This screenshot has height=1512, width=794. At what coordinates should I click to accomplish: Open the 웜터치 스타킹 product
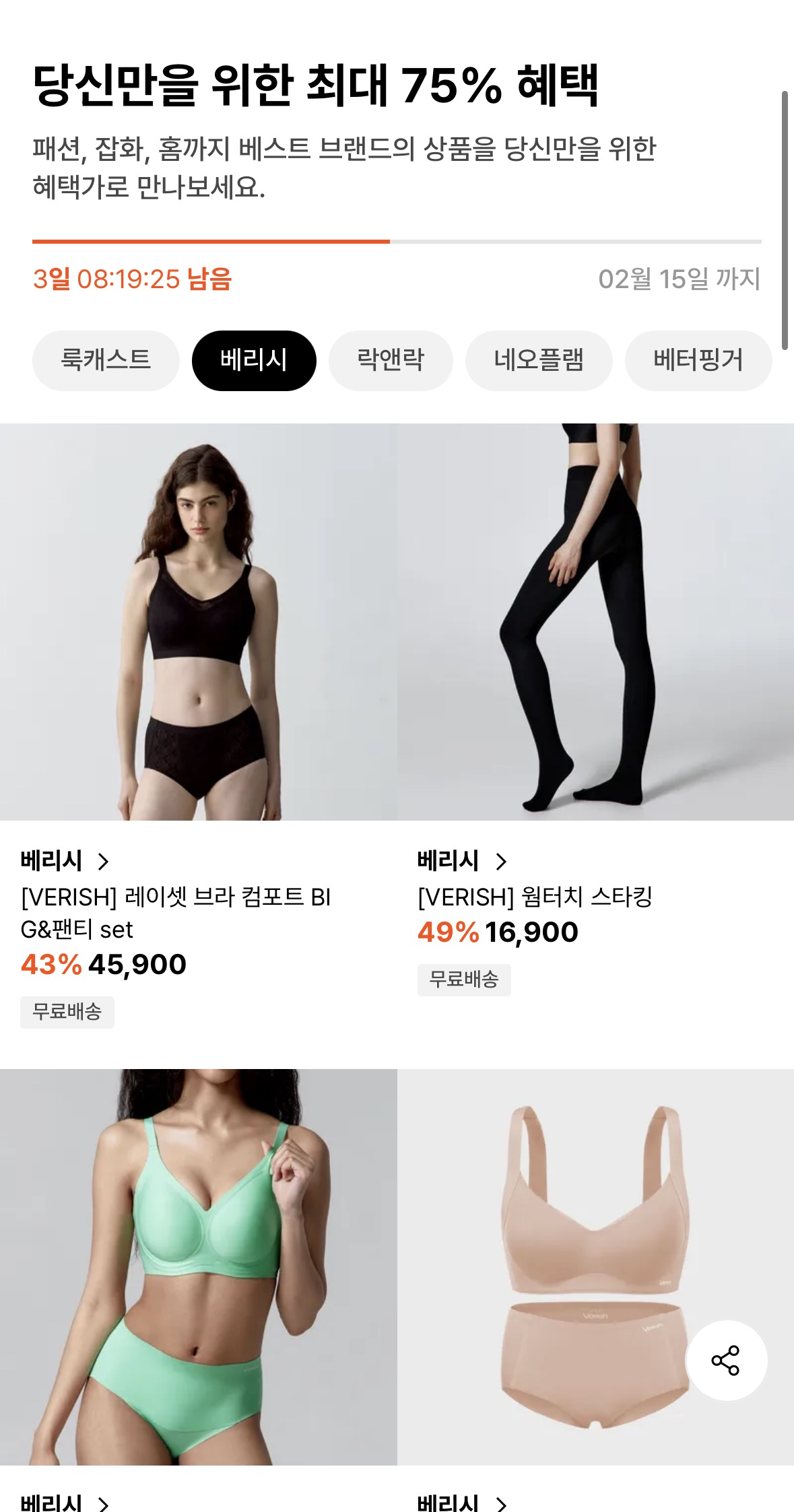595,621
